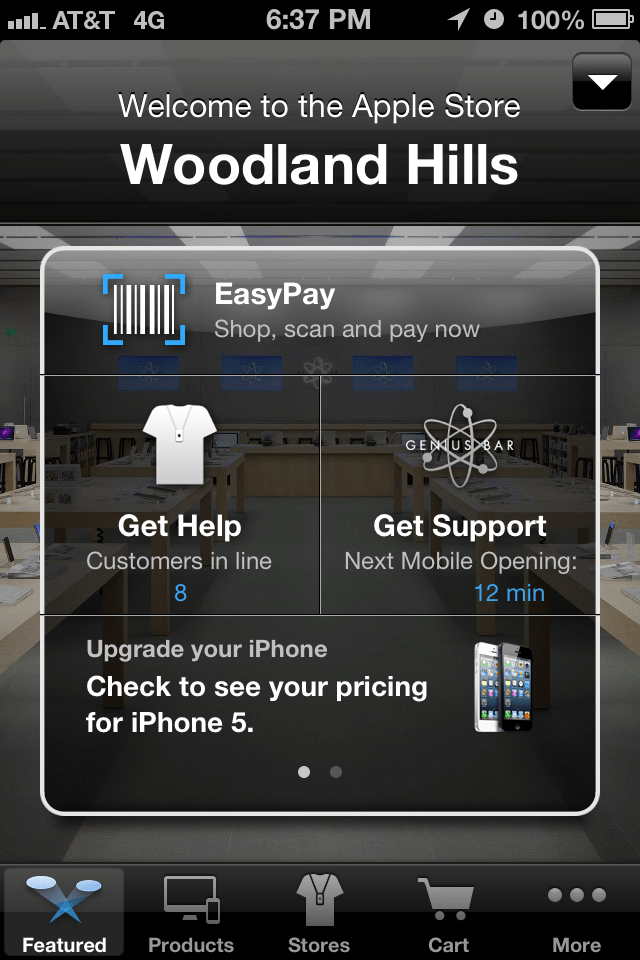Tap the page indicator dots
Screen dimensions: 640x960
[320, 772]
